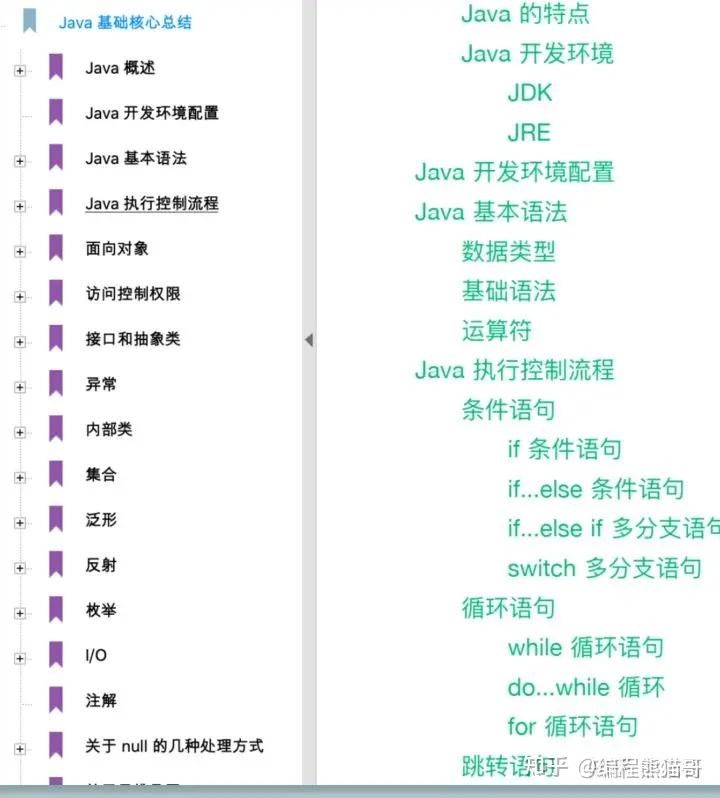Screen dimensions: 720x798
Task: Expand the "Java 执行控制流程" tree node
Action: click(x=19, y=204)
